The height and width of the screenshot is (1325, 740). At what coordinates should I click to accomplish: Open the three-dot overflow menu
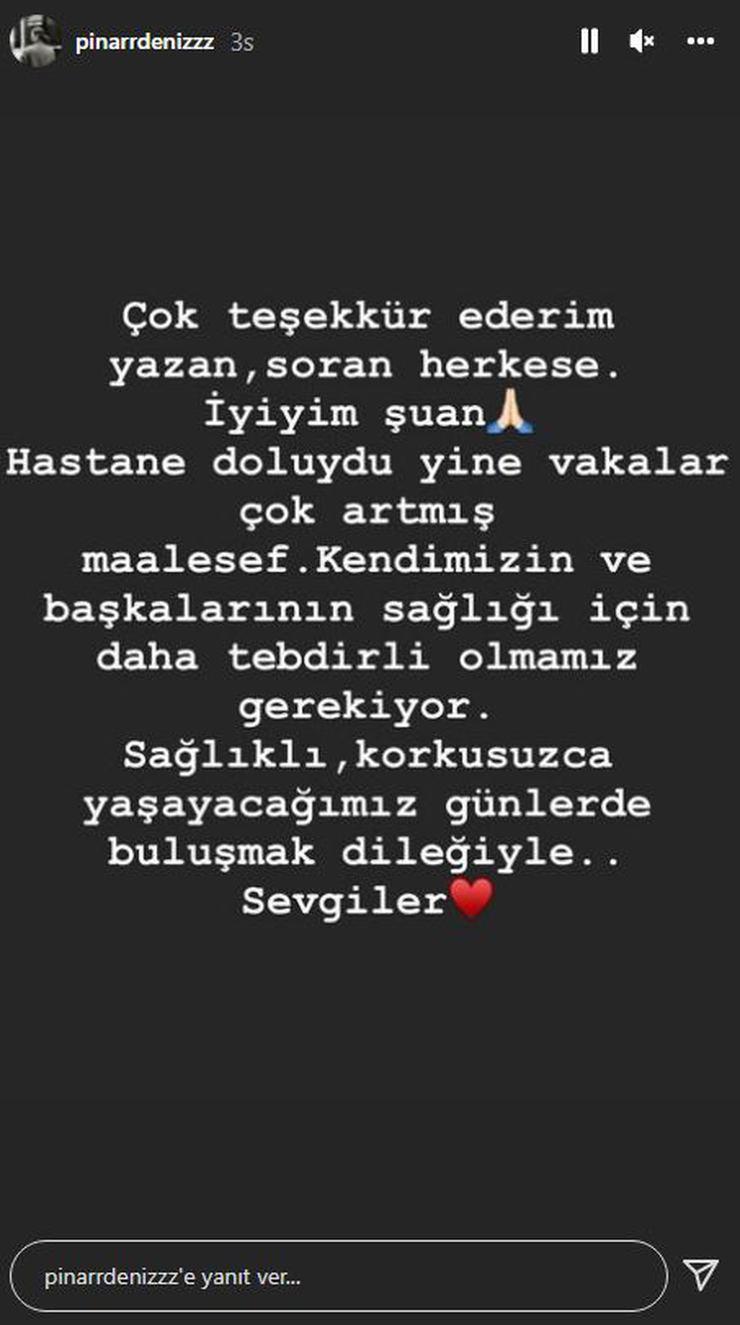700,41
